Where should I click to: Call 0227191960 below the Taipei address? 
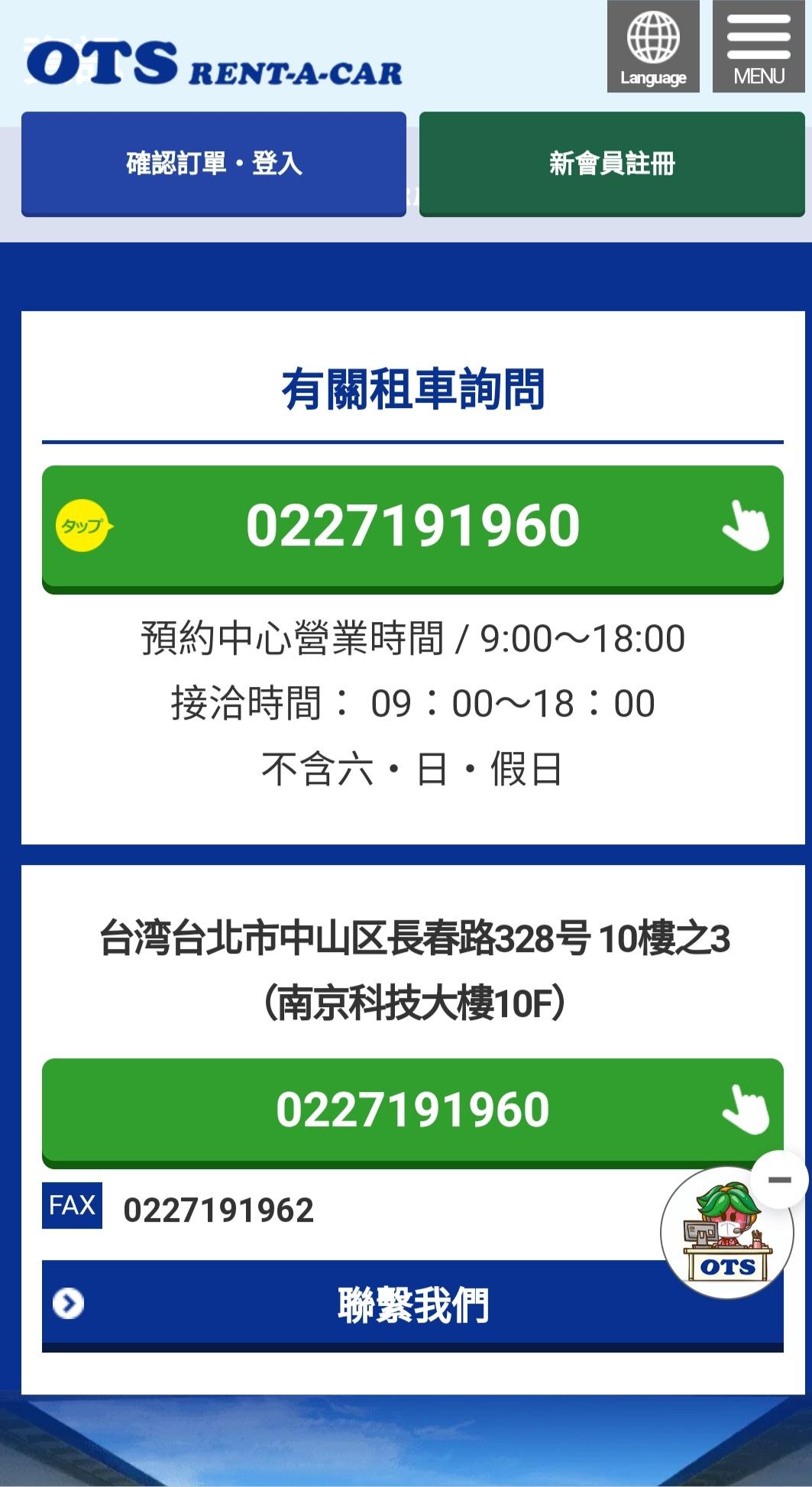coord(412,1110)
